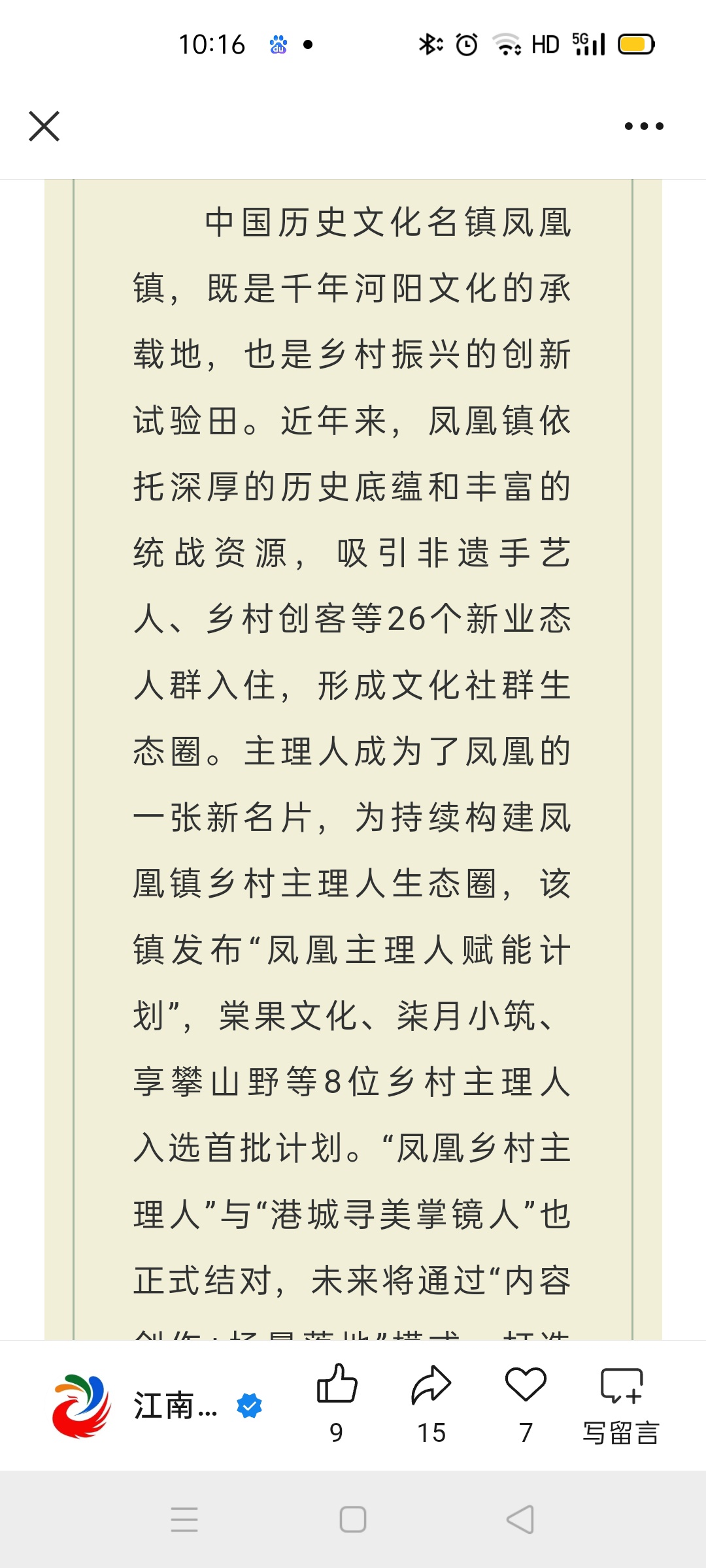
Task: Go back using system back button
Action: (x=520, y=1519)
